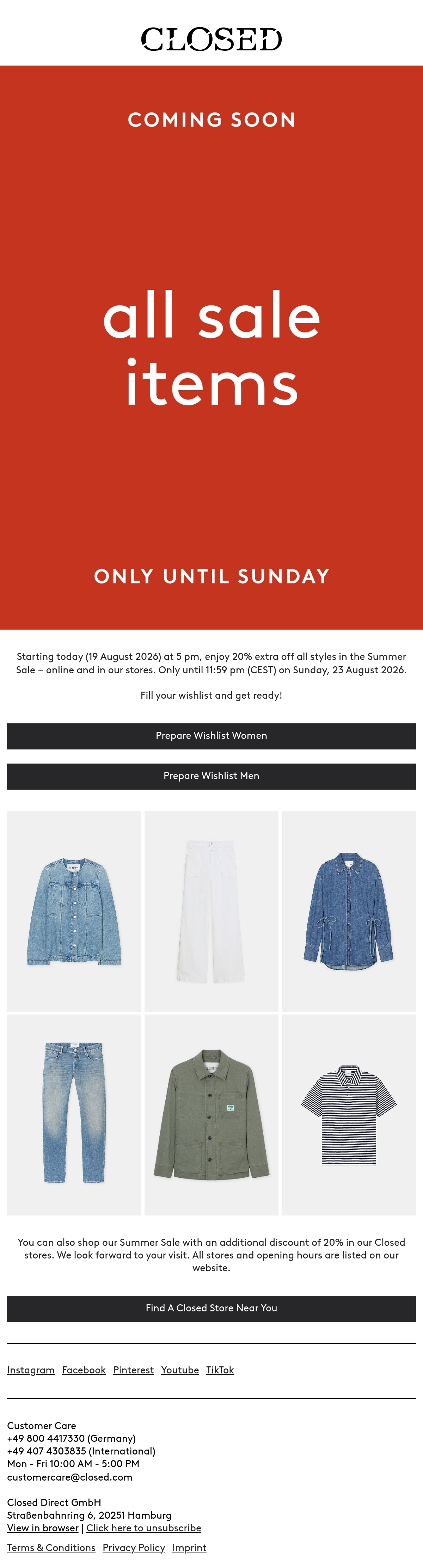Tap the Prepare Wishlist Women button

tap(211, 736)
